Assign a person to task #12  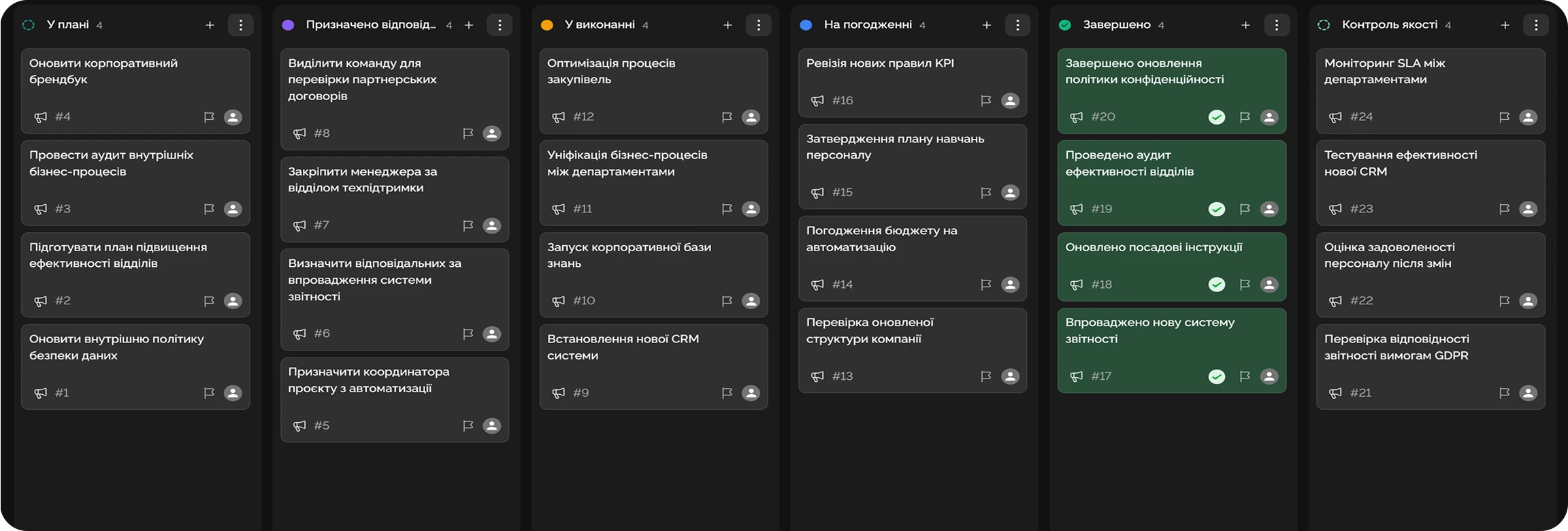(x=751, y=117)
